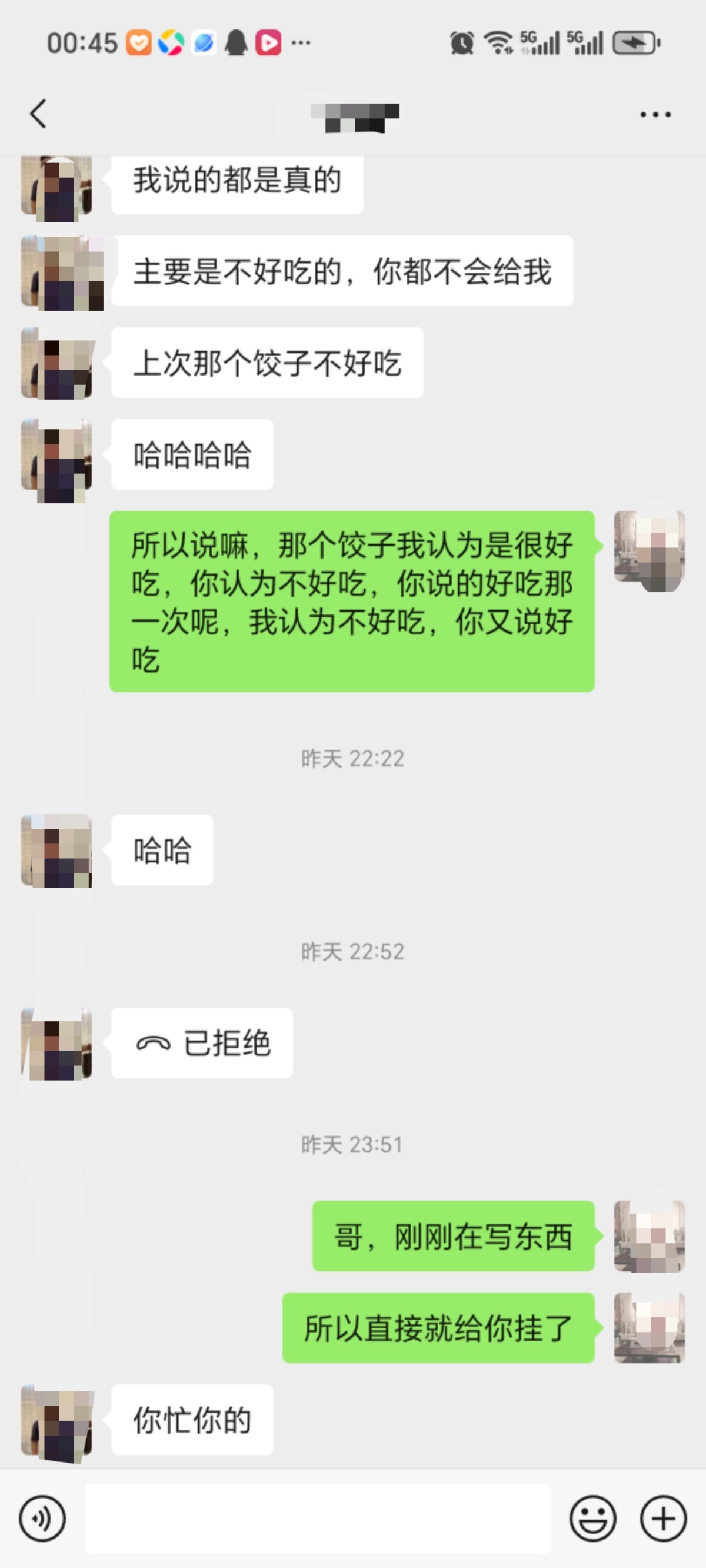This screenshot has width=706, height=1568.
Task: Switch to voice message input
Action: point(42,1518)
